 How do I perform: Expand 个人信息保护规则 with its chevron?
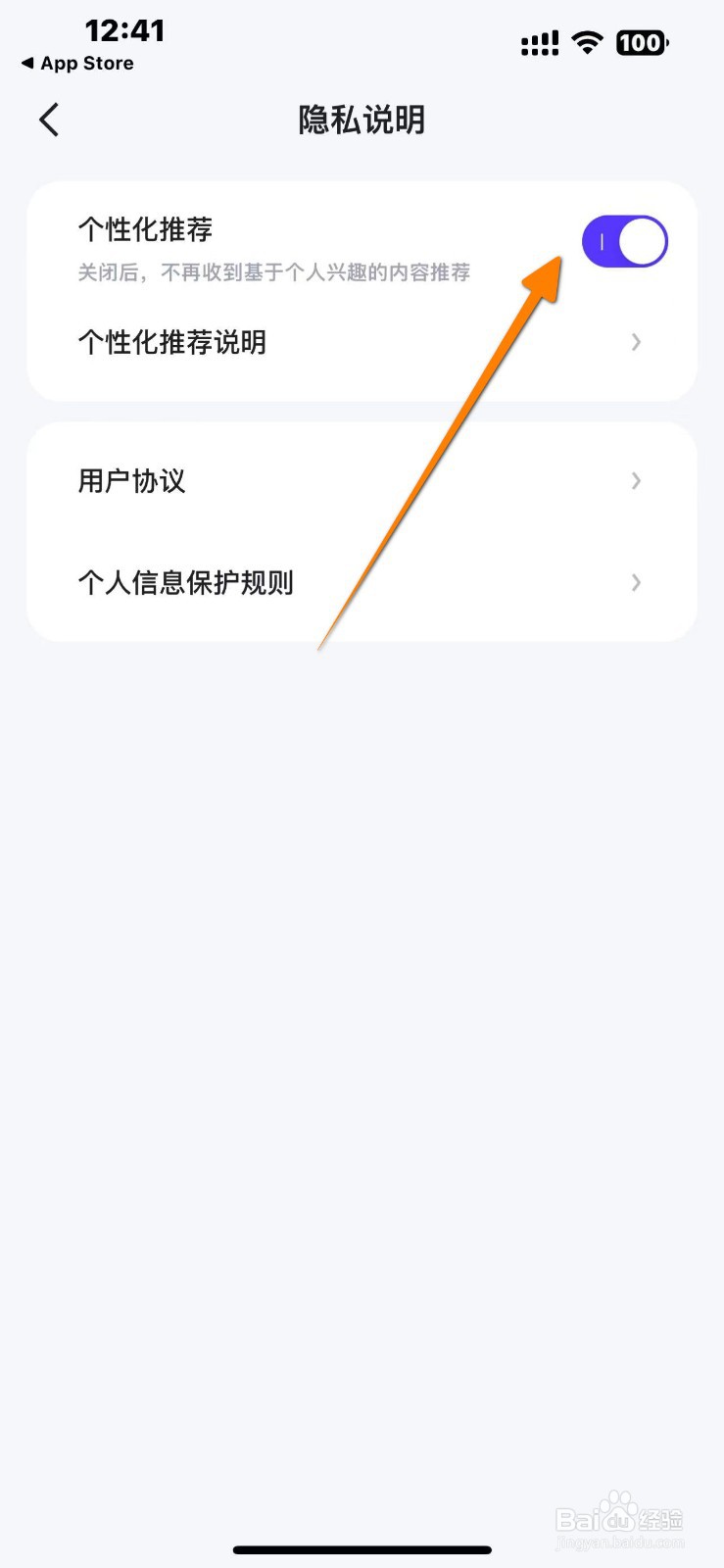(637, 582)
